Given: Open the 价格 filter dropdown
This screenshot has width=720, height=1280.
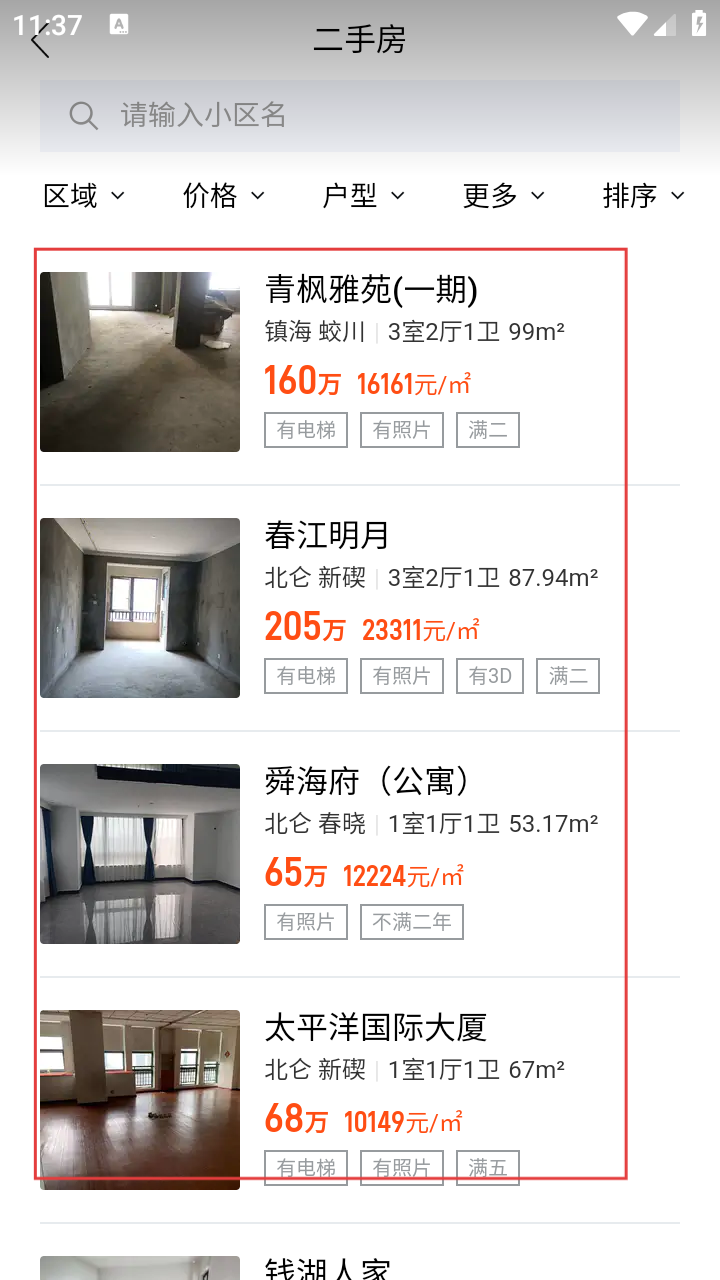Looking at the screenshot, I should 224,196.
